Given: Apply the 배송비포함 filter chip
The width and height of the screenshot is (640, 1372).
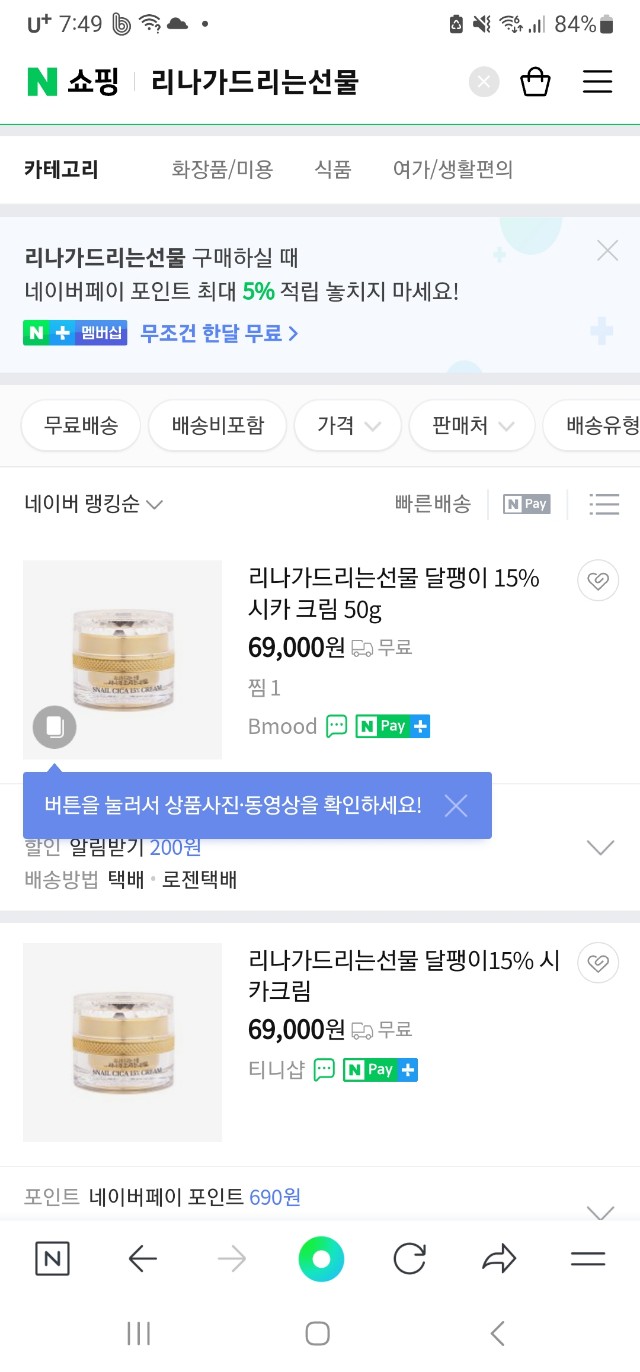Looking at the screenshot, I should pyautogui.click(x=218, y=425).
